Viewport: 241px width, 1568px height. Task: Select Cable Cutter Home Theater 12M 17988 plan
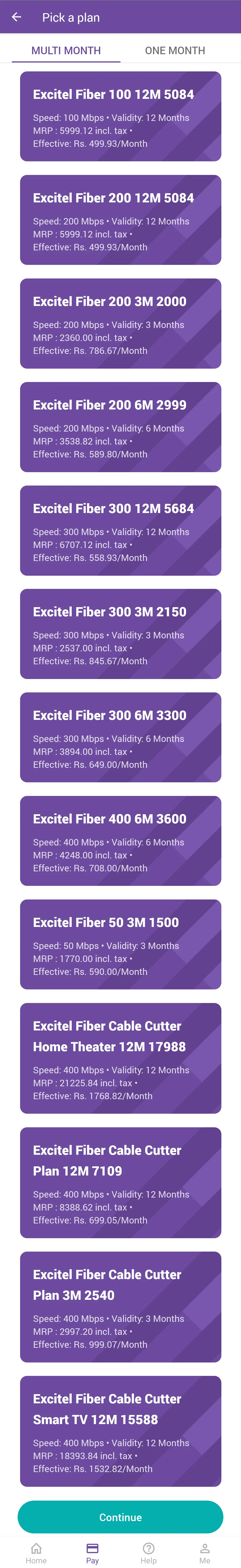coord(120,1058)
